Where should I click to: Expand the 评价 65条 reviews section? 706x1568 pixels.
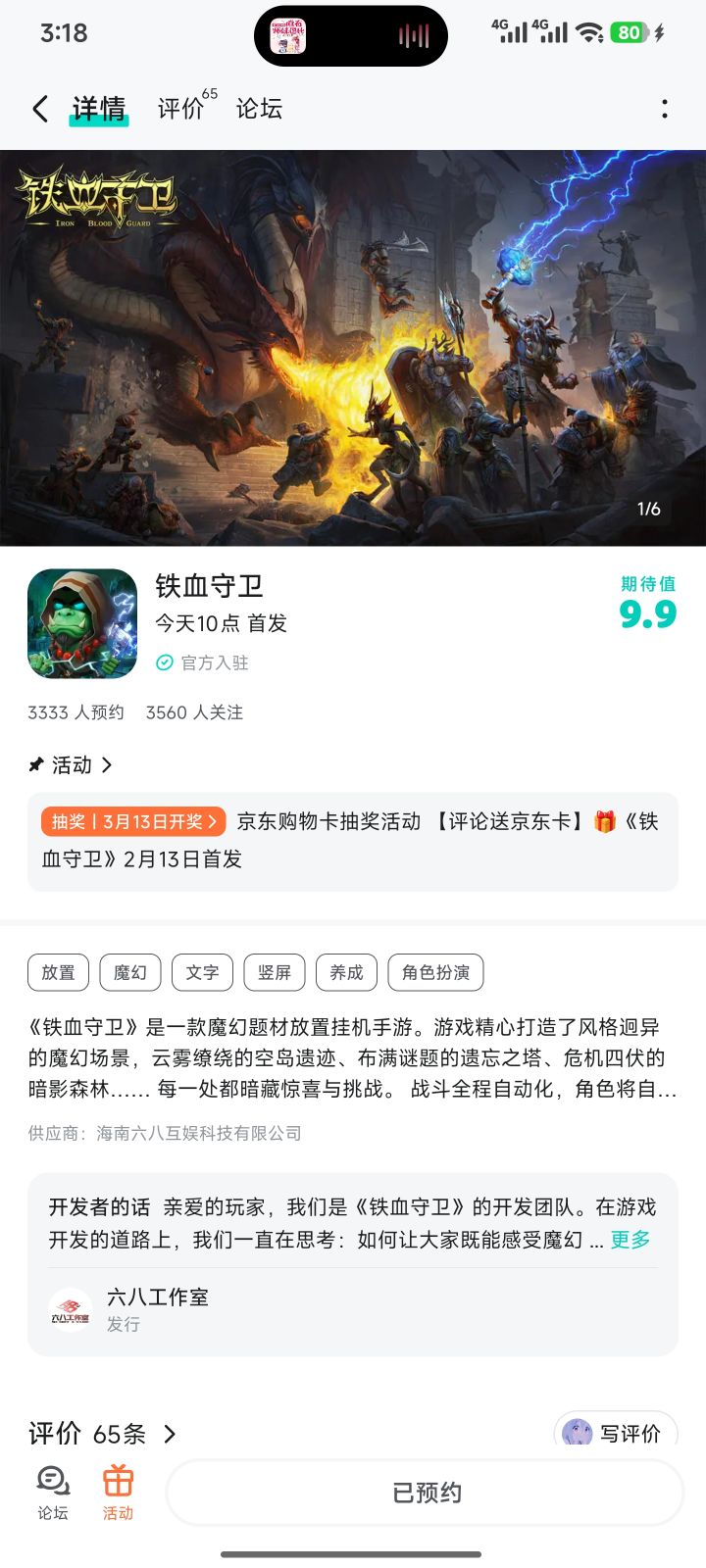(98, 1433)
